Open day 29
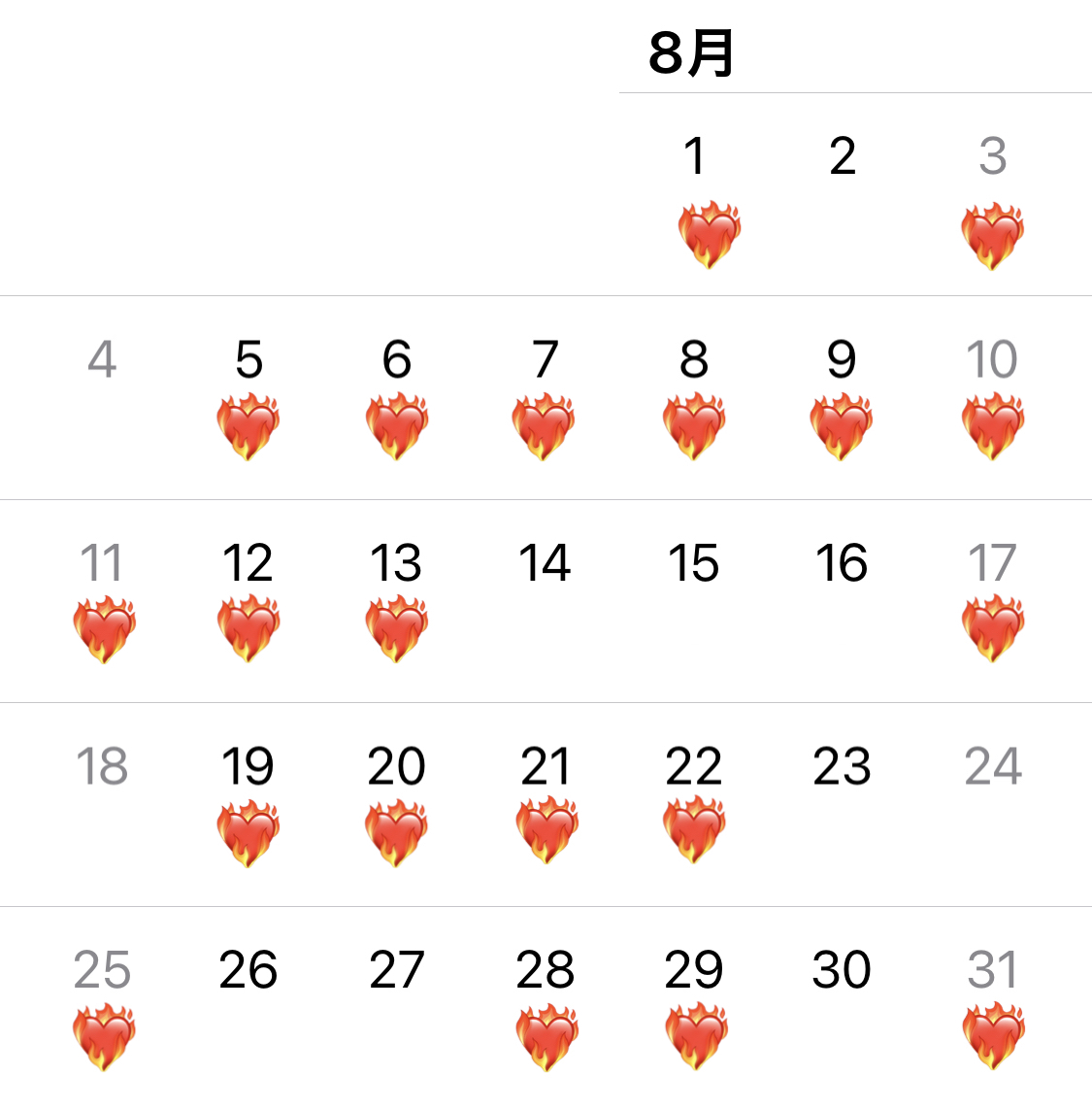 [694, 970]
